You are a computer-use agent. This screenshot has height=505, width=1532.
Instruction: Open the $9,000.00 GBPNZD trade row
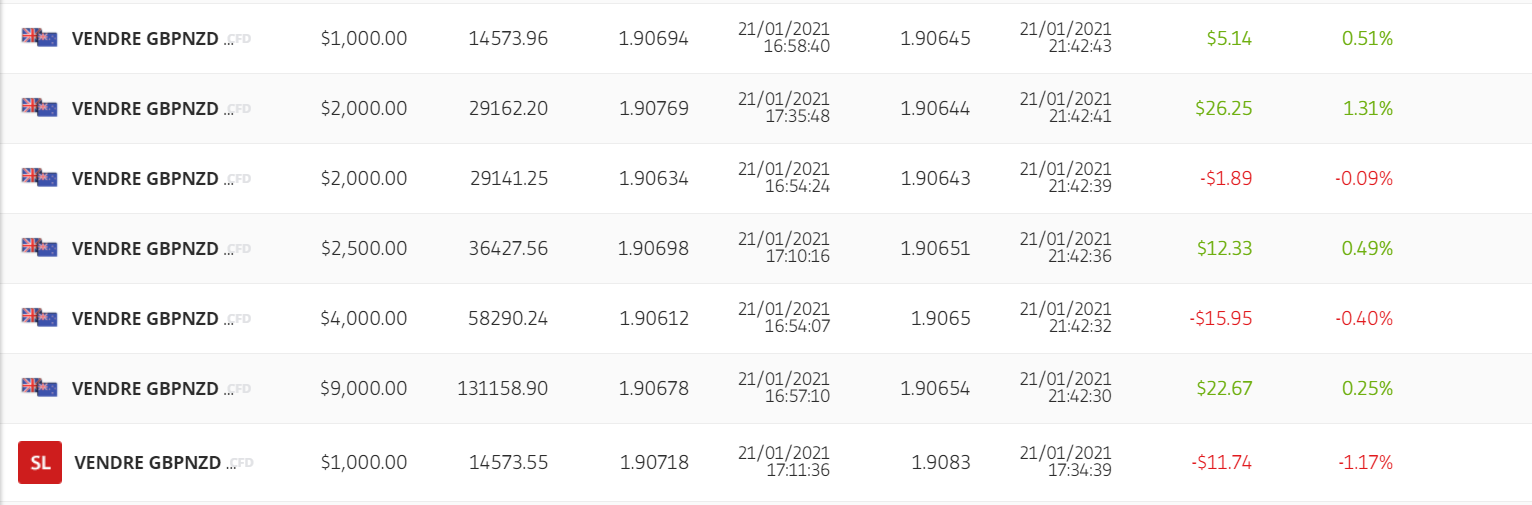click(145, 389)
